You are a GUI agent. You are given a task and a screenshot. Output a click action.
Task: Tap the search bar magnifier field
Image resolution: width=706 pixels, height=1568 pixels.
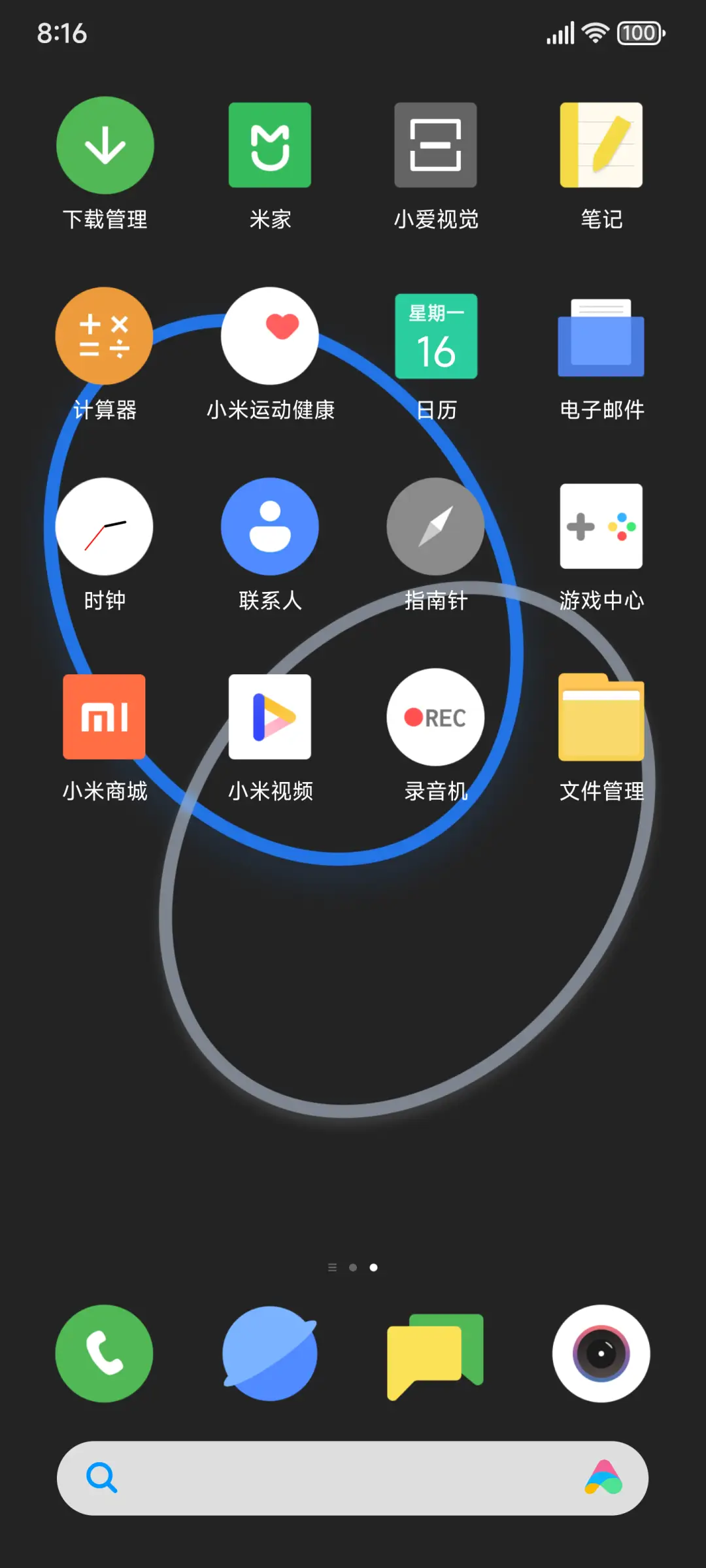tap(353, 1478)
